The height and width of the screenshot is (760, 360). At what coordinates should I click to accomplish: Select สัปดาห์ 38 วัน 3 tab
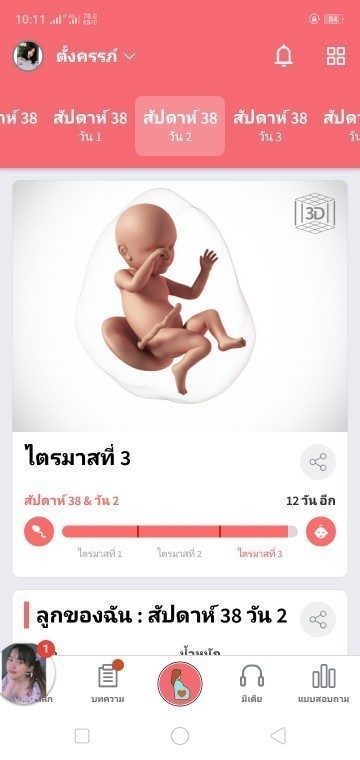tap(270, 126)
